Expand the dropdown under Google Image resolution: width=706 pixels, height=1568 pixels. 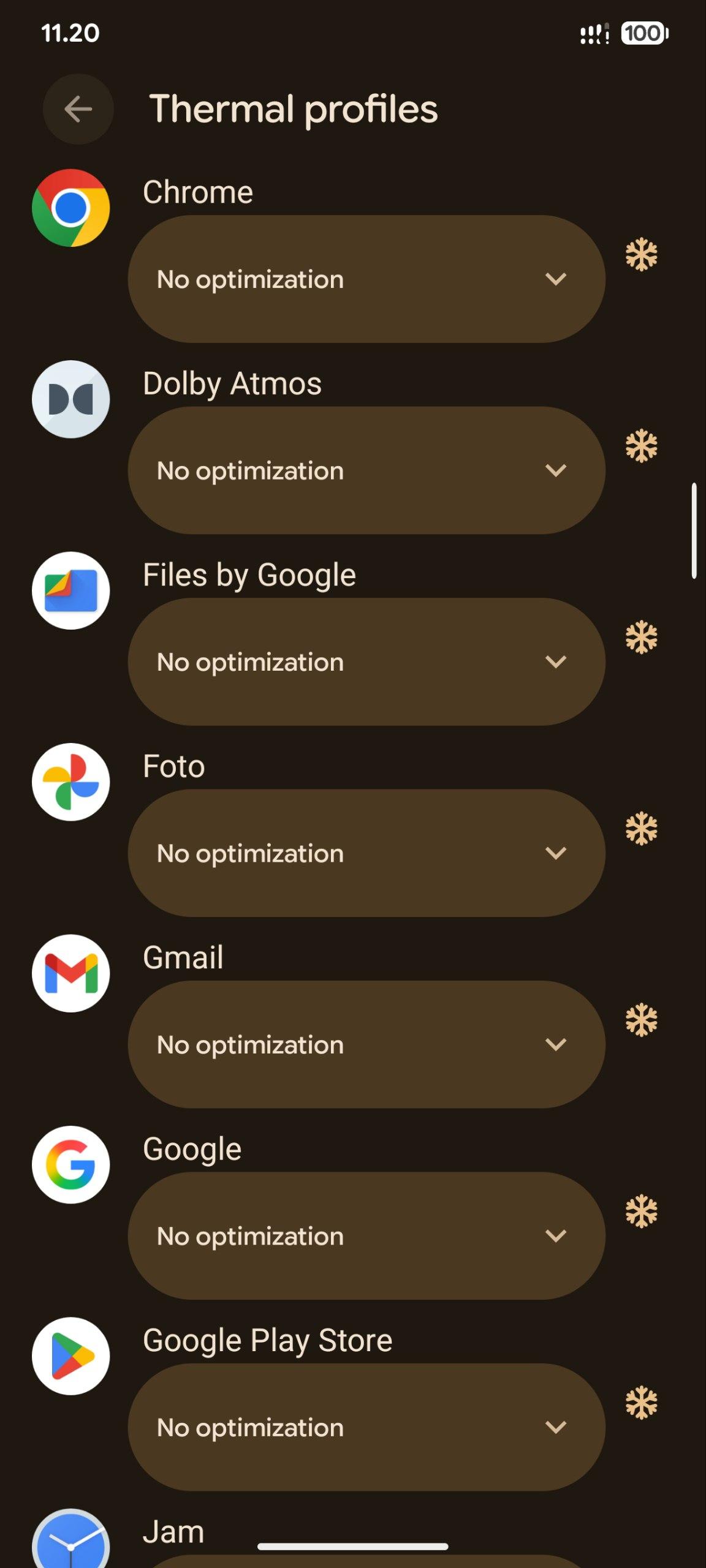(366, 1236)
